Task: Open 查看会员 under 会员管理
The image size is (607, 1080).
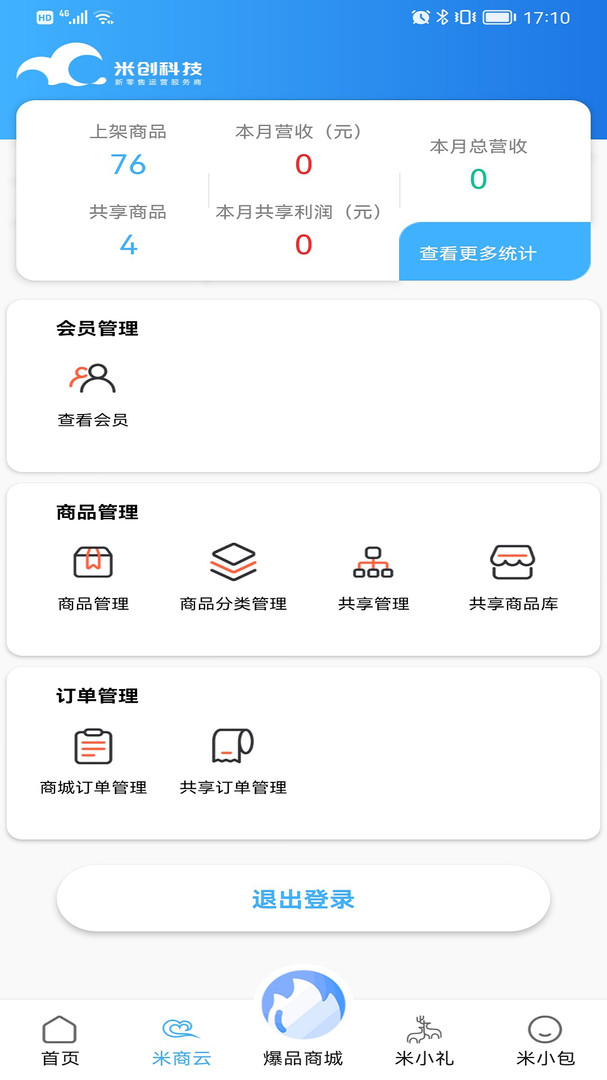Action: click(x=93, y=393)
